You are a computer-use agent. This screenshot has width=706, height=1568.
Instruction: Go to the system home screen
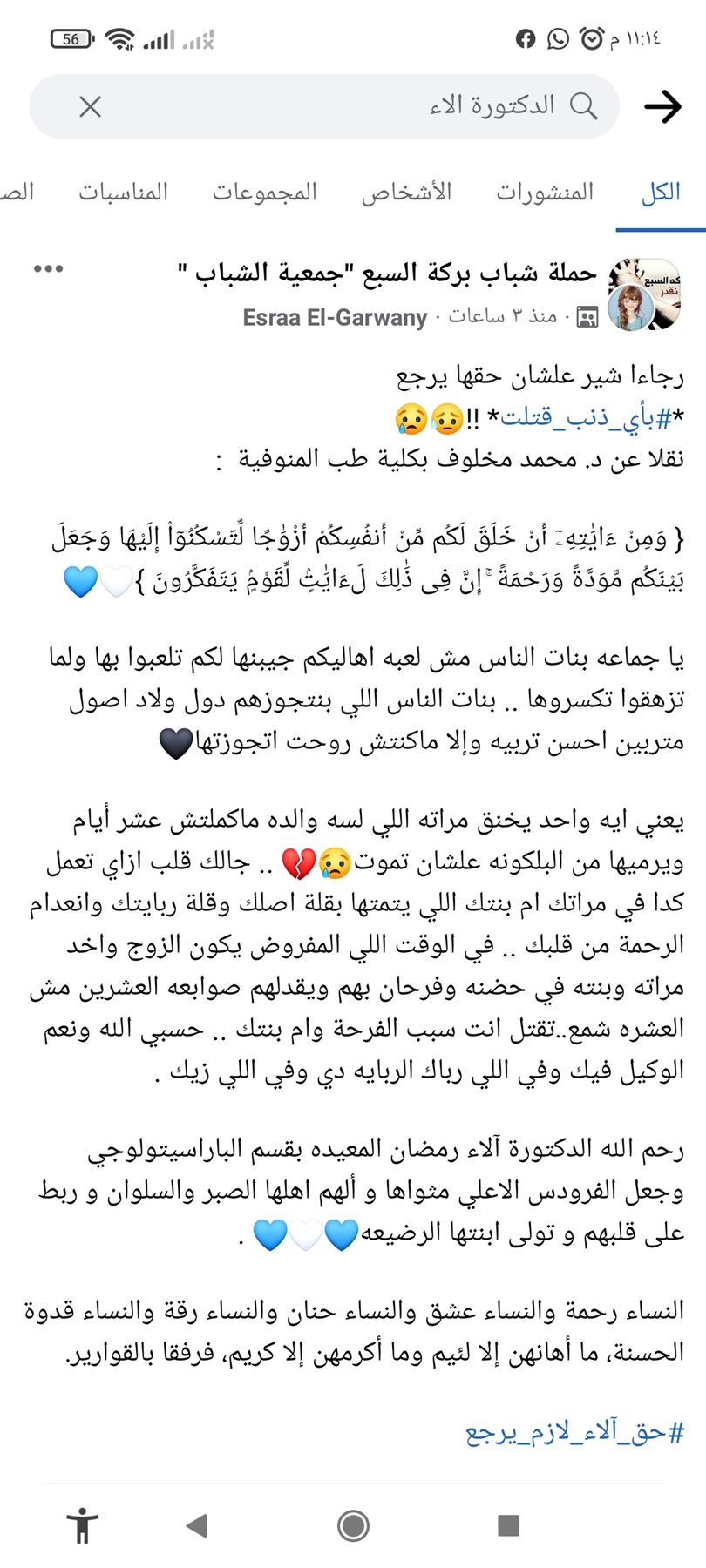click(353, 1525)
